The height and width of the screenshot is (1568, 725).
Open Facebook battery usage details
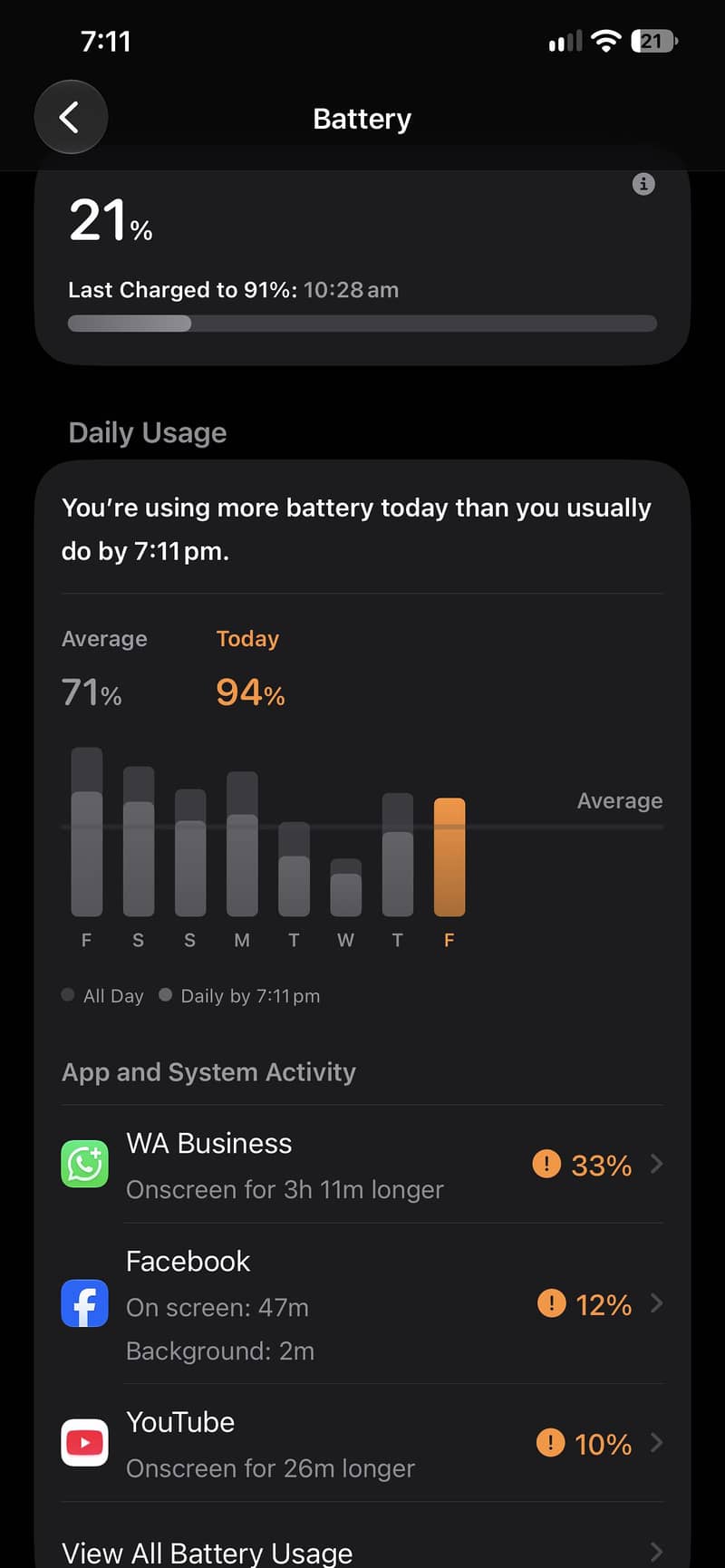pyautogui.click(x=362, y=1304)
